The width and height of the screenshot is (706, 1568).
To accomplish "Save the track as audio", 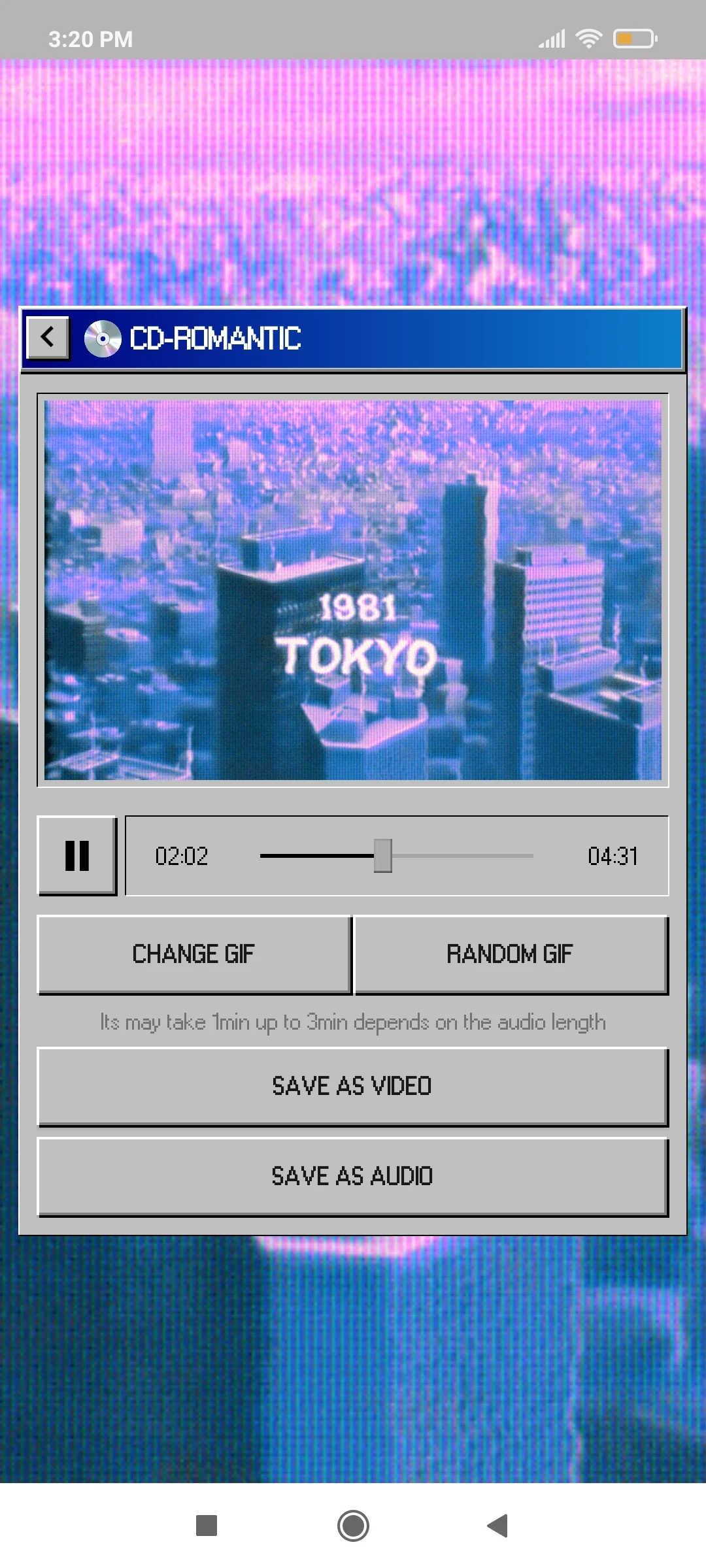I will pyautogui.click(x=352, y=1176).
